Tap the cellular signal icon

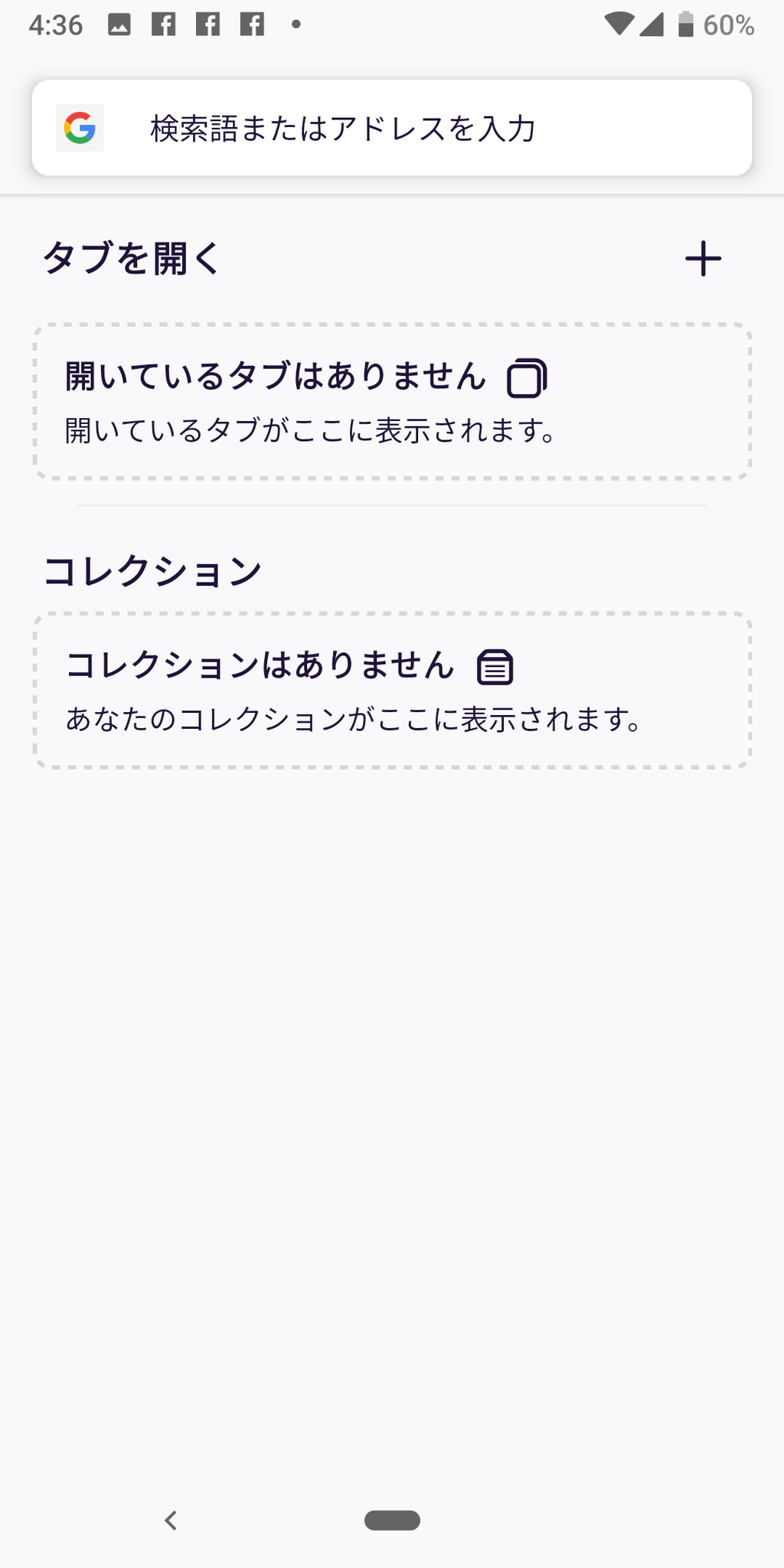click(x=652, y=24)
